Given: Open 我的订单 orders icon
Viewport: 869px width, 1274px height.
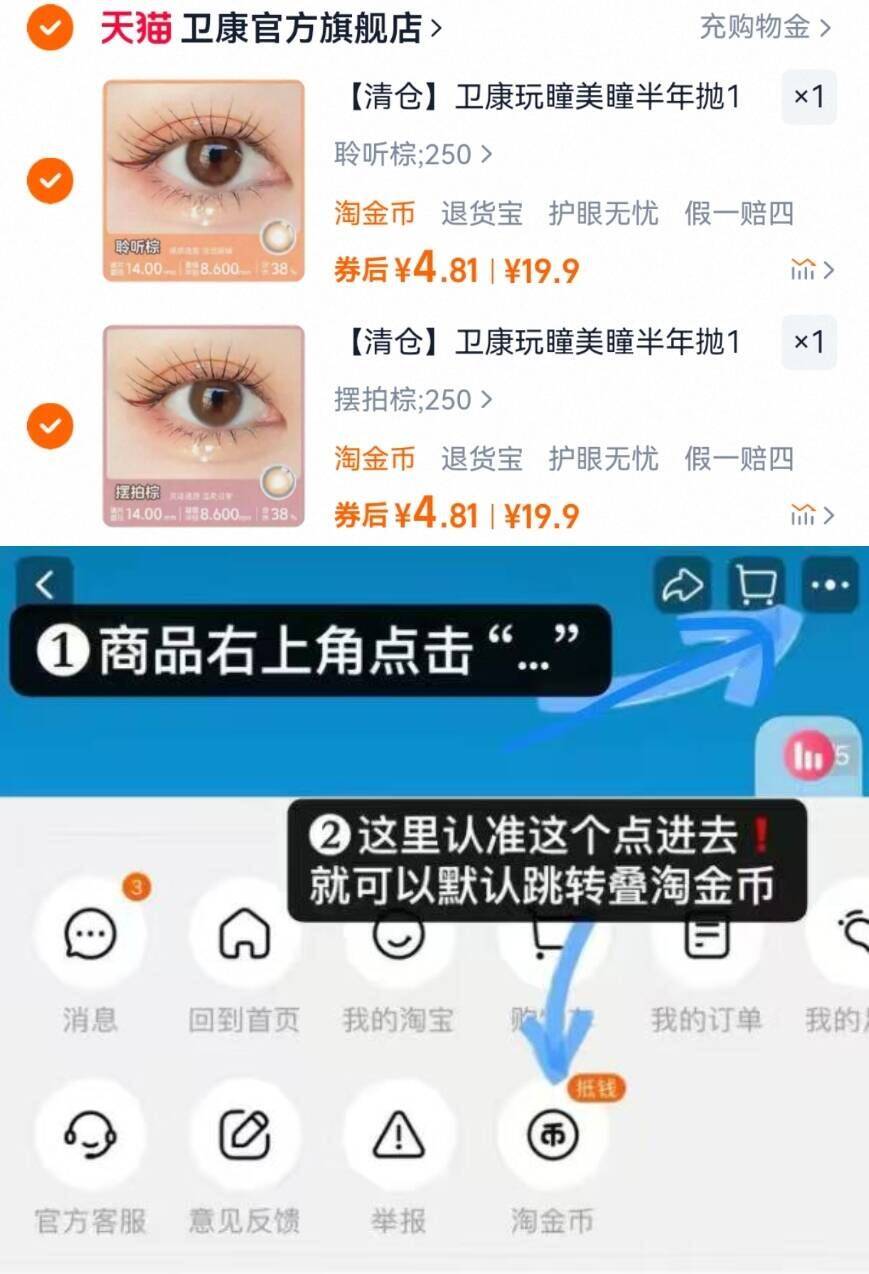Looking at the screenshot, I should coord(706,935).
